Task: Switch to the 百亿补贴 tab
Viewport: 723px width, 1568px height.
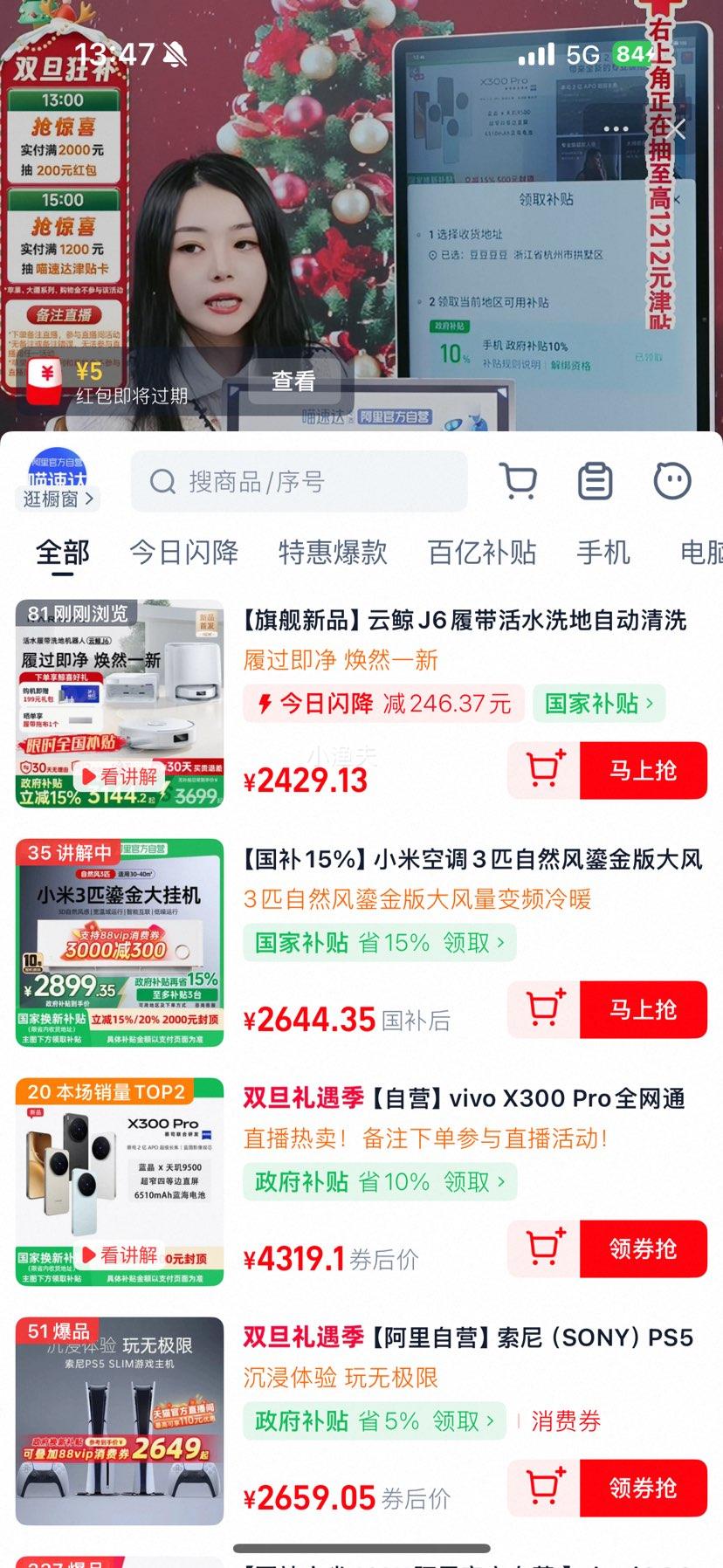Action: tap(482, 552)
